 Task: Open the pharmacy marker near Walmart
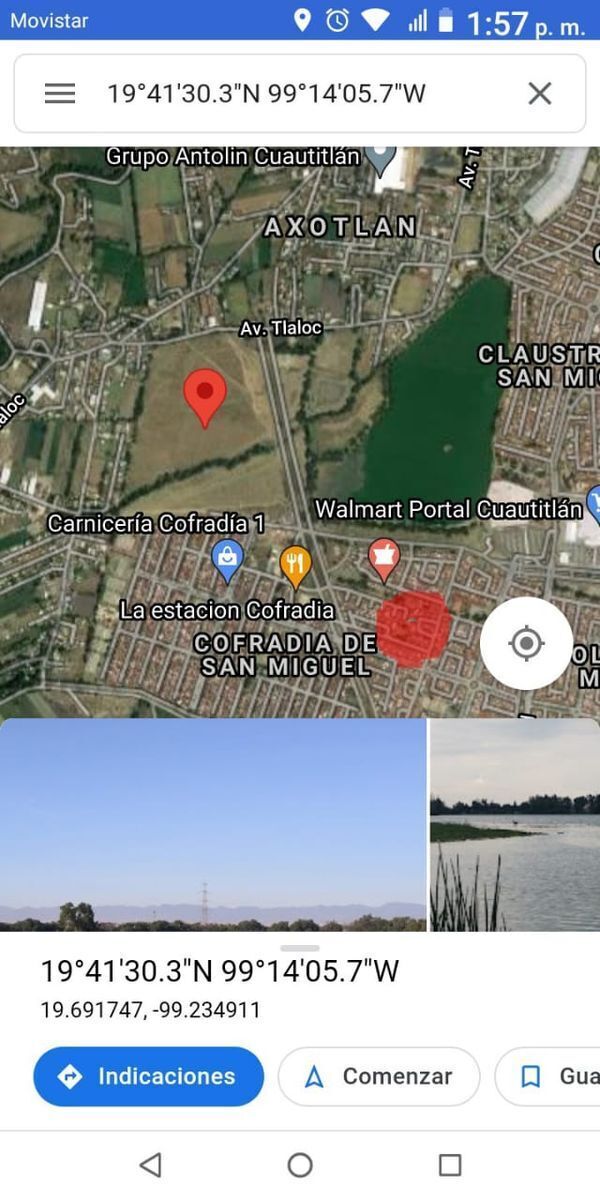[x=384, y=558]
